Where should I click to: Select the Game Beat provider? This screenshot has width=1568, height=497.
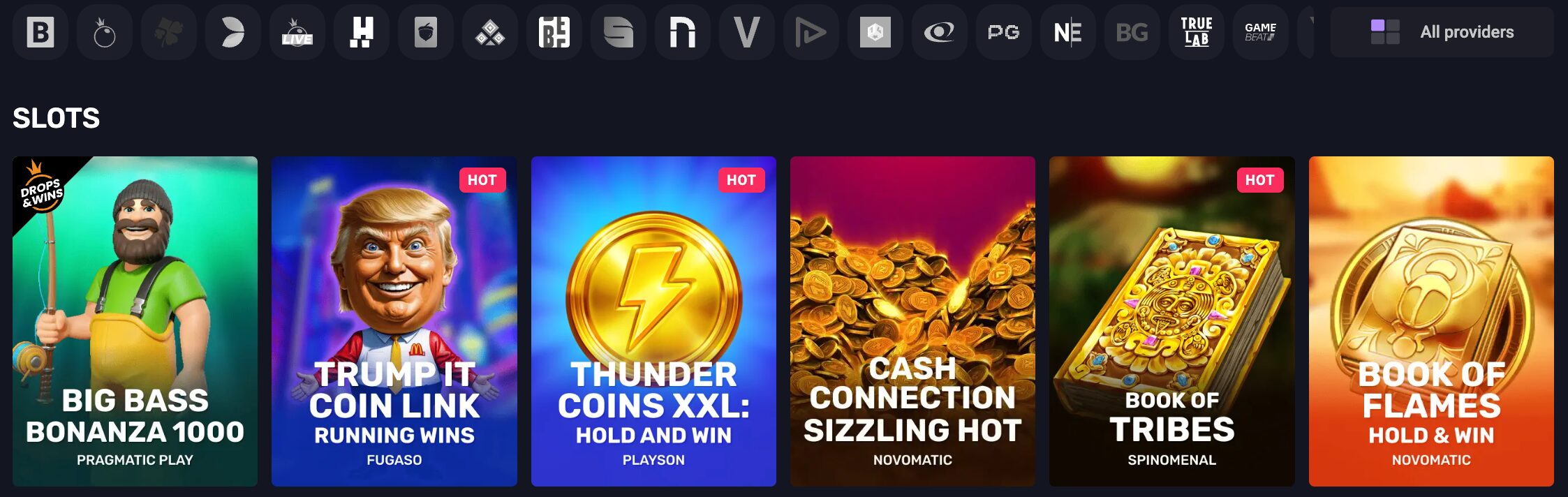[x=1260, y=32]
